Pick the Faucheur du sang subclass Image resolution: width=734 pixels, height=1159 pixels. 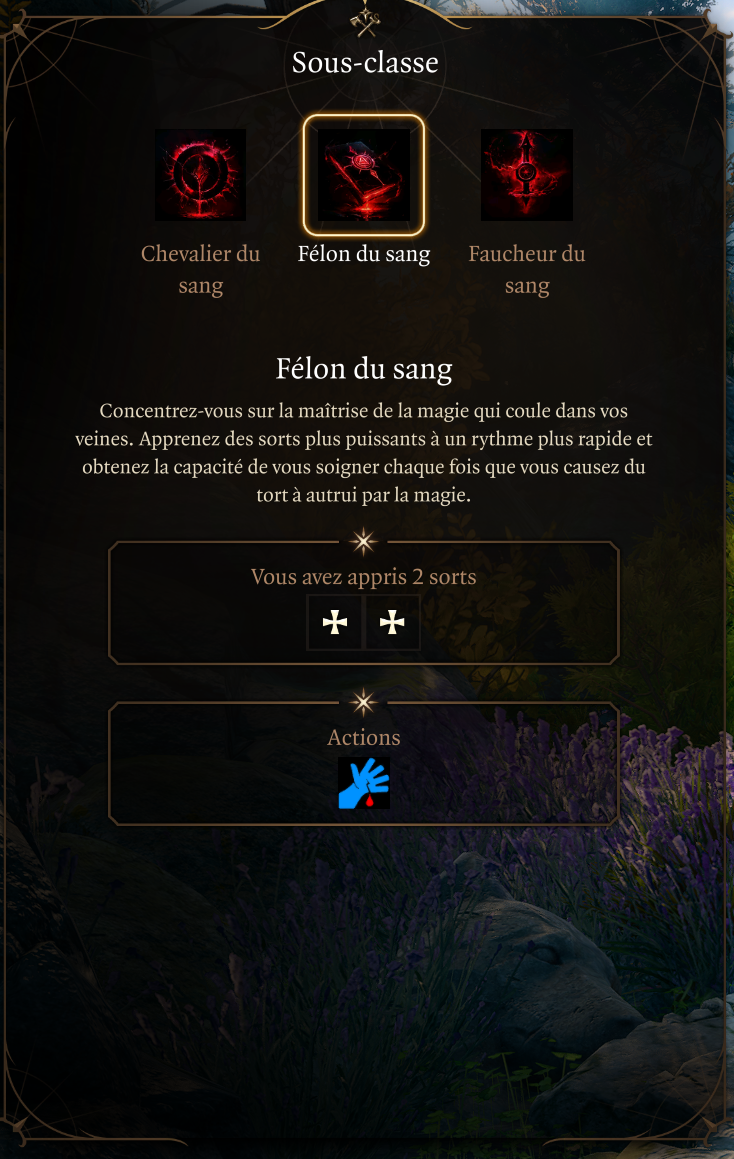(x=527, y=175)
